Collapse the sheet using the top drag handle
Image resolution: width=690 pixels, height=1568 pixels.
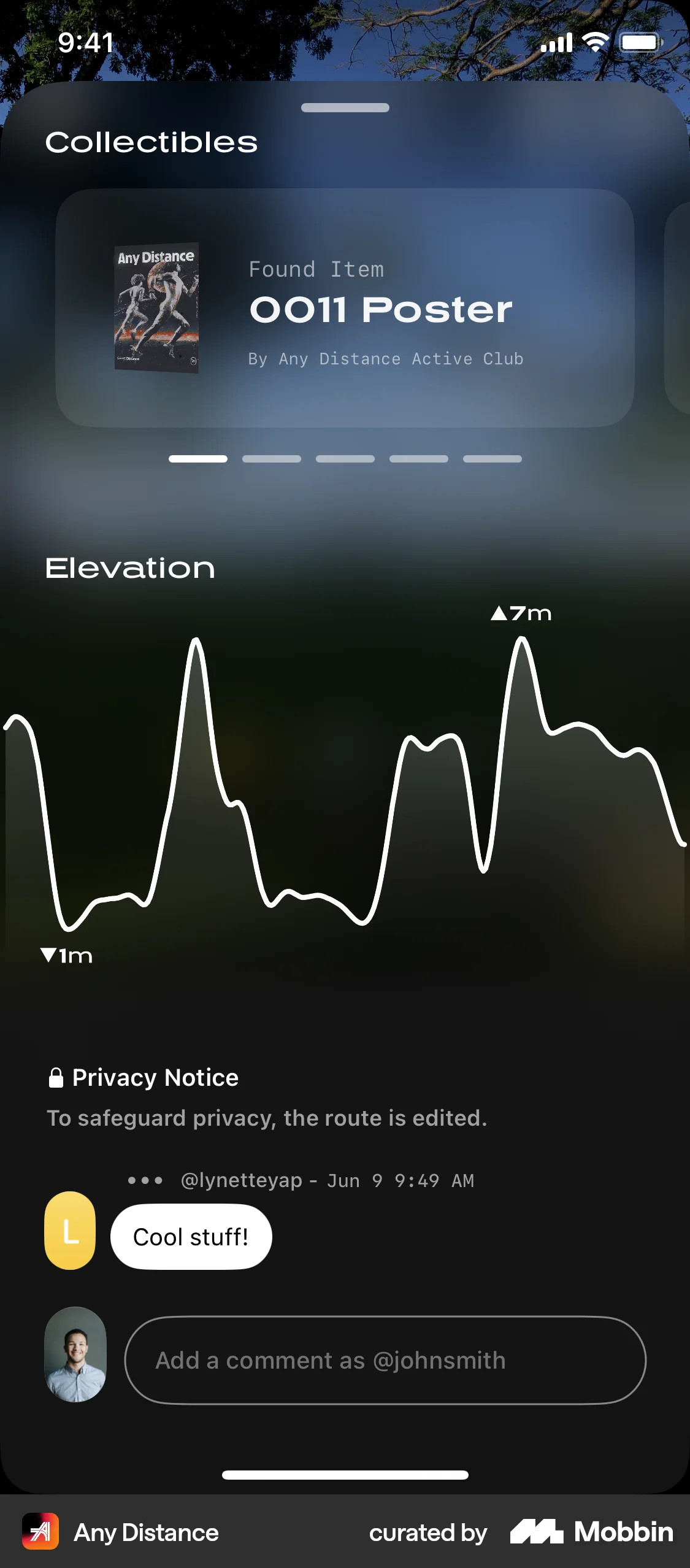[x=345, y=107]
